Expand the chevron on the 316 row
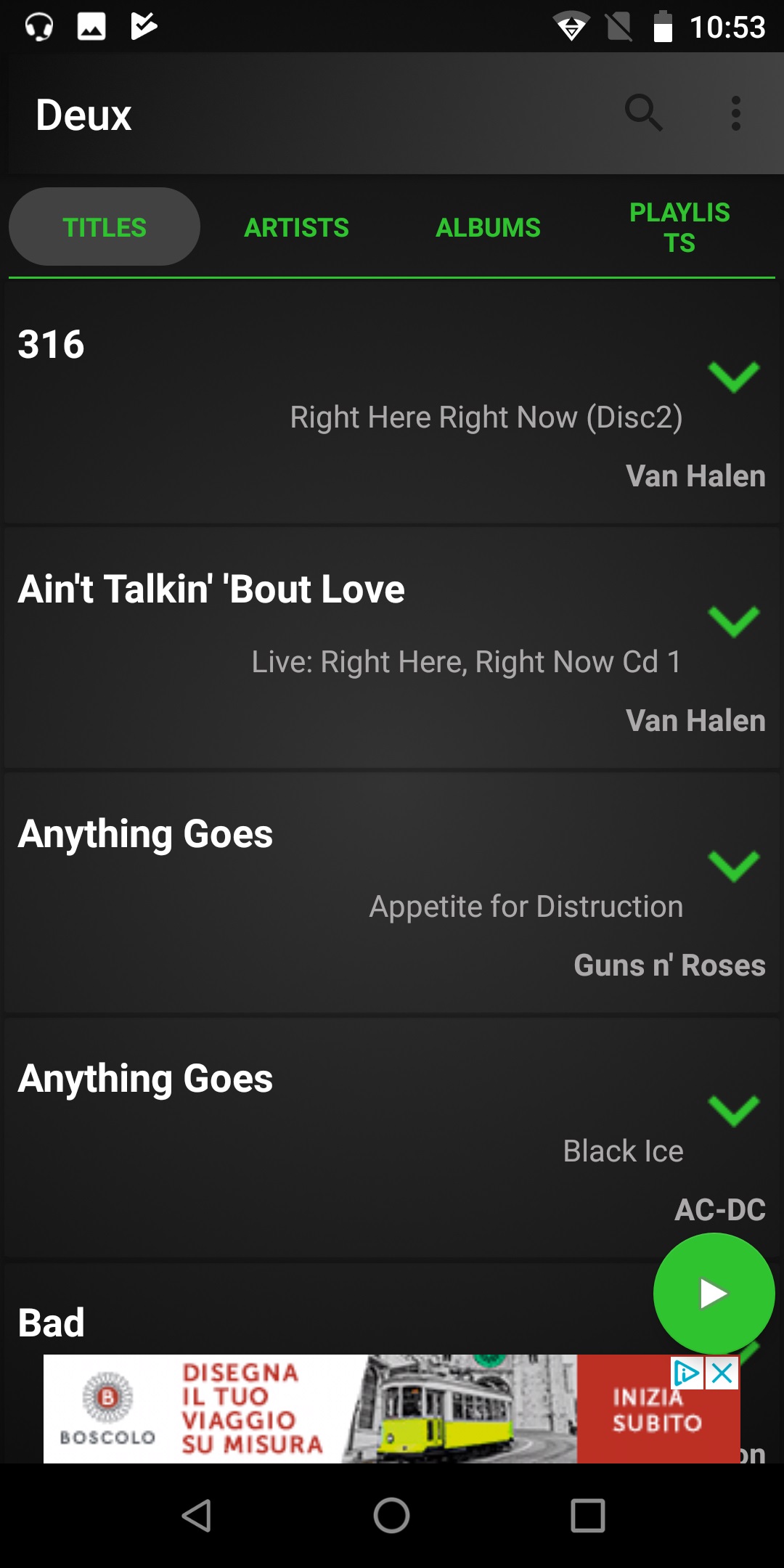Screen dimensions: 784x1568 click(734, 377)
